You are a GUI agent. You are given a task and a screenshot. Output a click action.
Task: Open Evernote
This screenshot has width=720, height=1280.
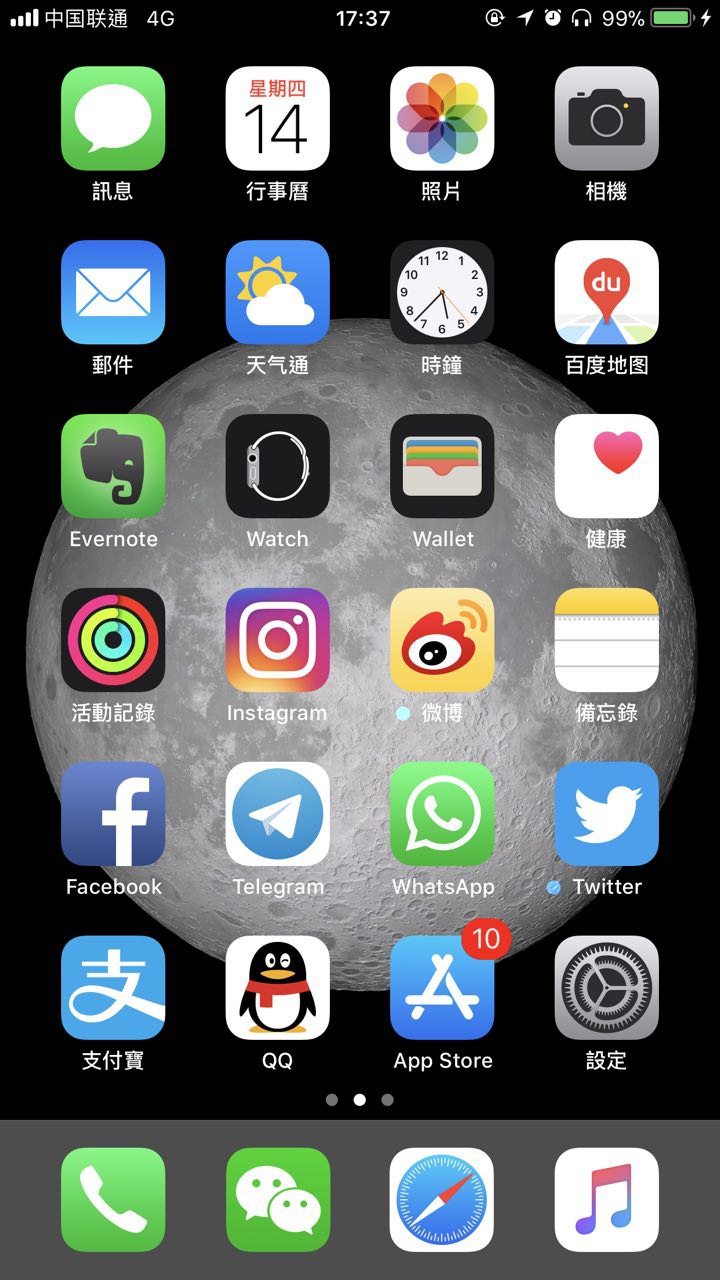coord(113,466)
